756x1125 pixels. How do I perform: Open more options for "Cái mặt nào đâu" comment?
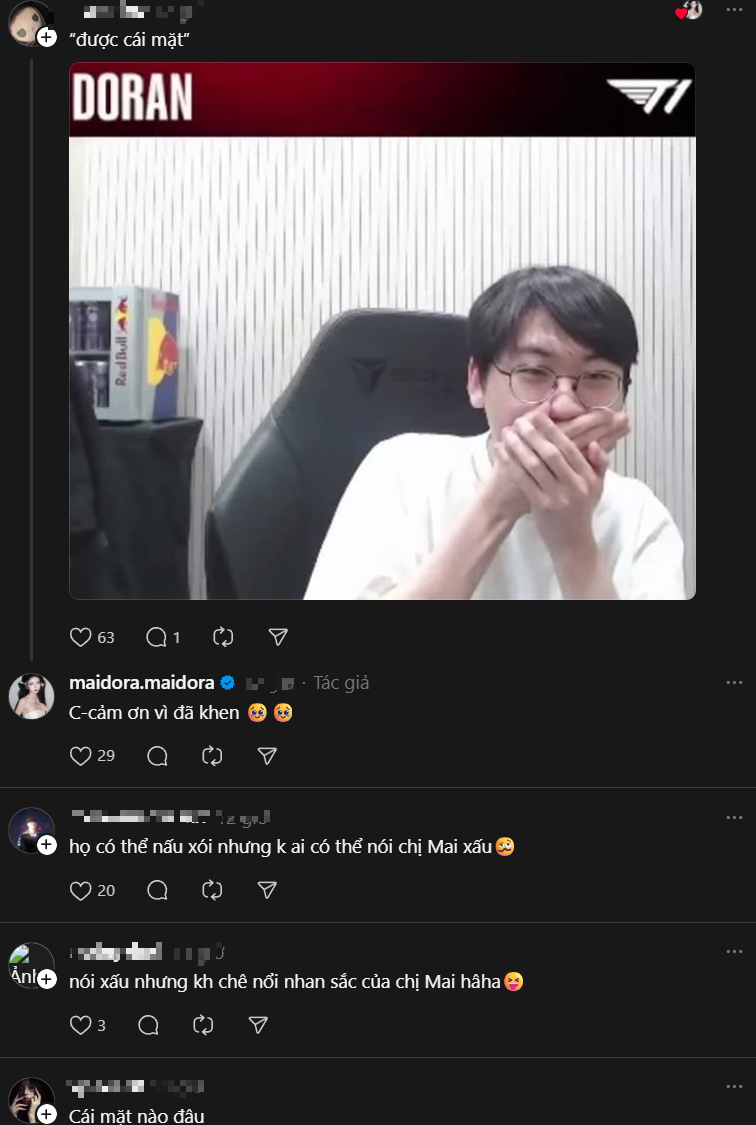click(734, 1086)
